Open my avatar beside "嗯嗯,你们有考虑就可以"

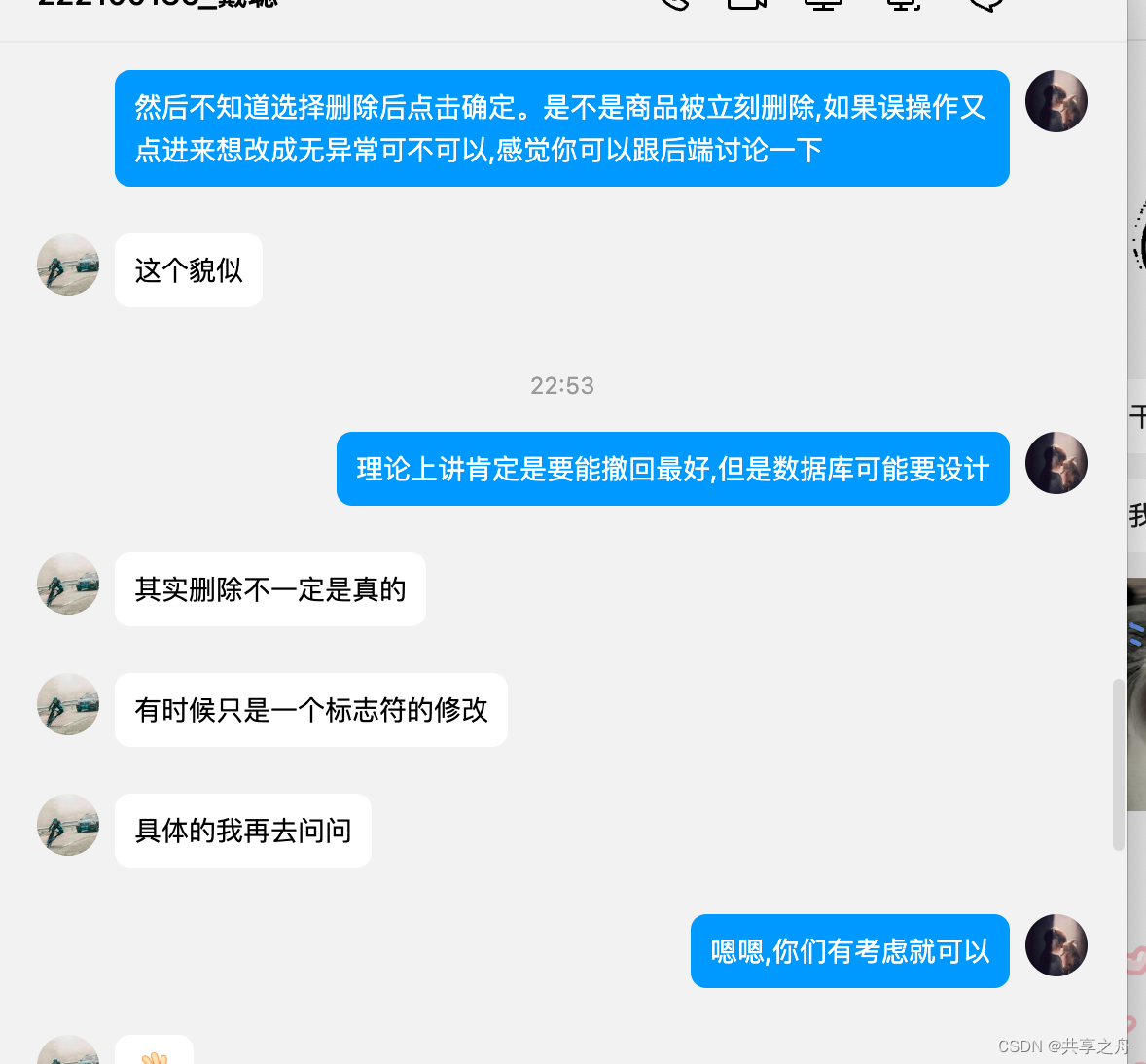1056,945
